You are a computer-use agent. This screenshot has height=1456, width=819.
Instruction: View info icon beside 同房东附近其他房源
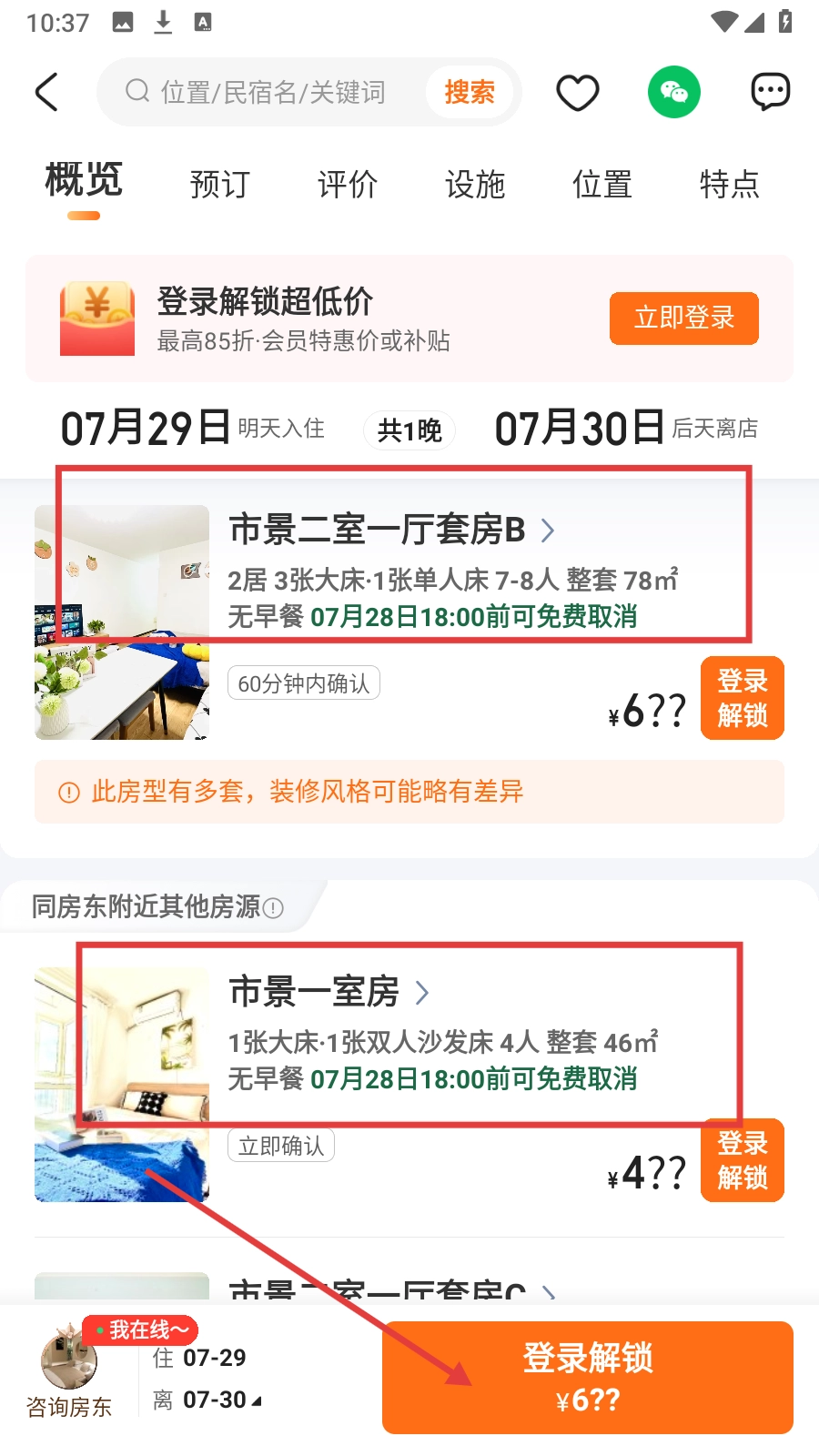pyautogui.click(x=273, y=908)
